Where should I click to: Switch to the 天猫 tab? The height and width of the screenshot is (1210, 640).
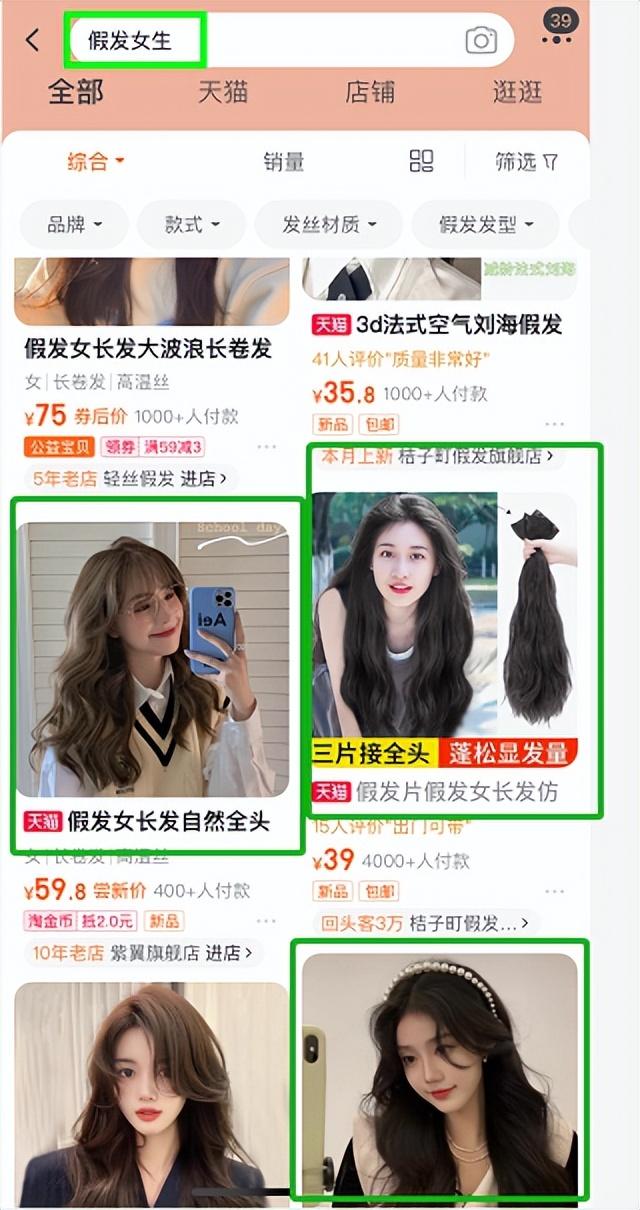tap(222, 92)
